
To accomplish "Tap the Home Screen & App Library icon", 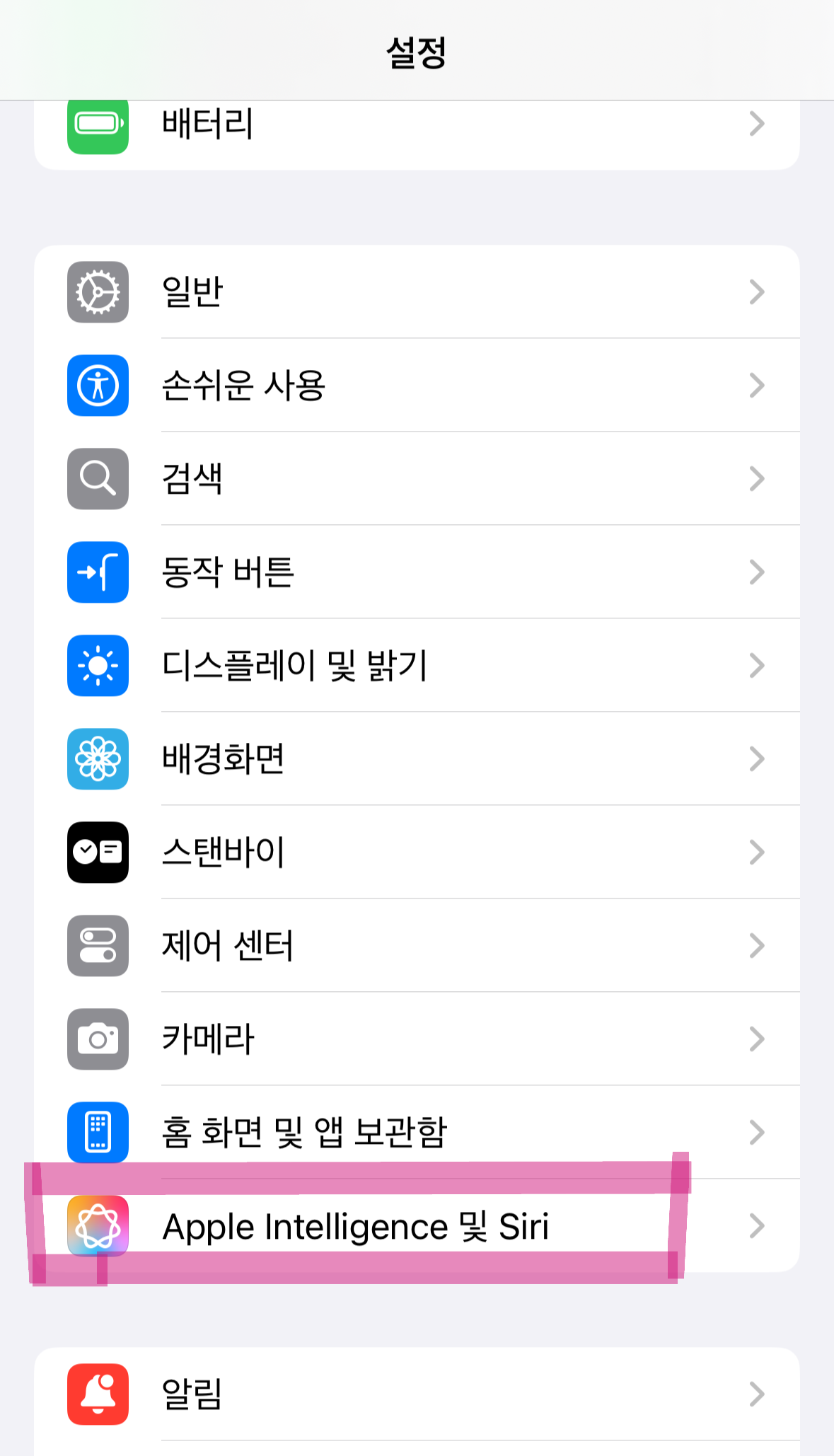I will [x=97, y=1133].
